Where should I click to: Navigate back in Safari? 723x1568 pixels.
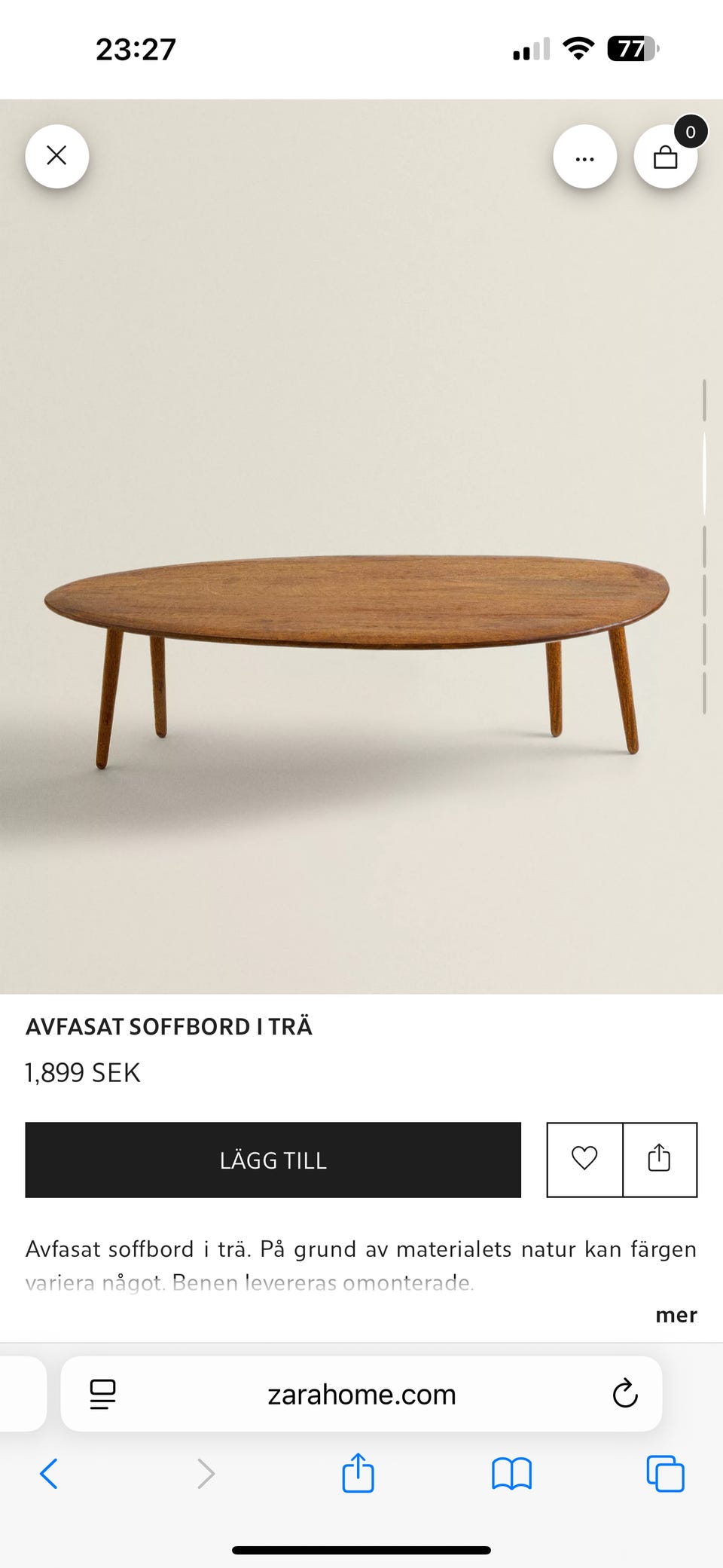(50, 1475)
